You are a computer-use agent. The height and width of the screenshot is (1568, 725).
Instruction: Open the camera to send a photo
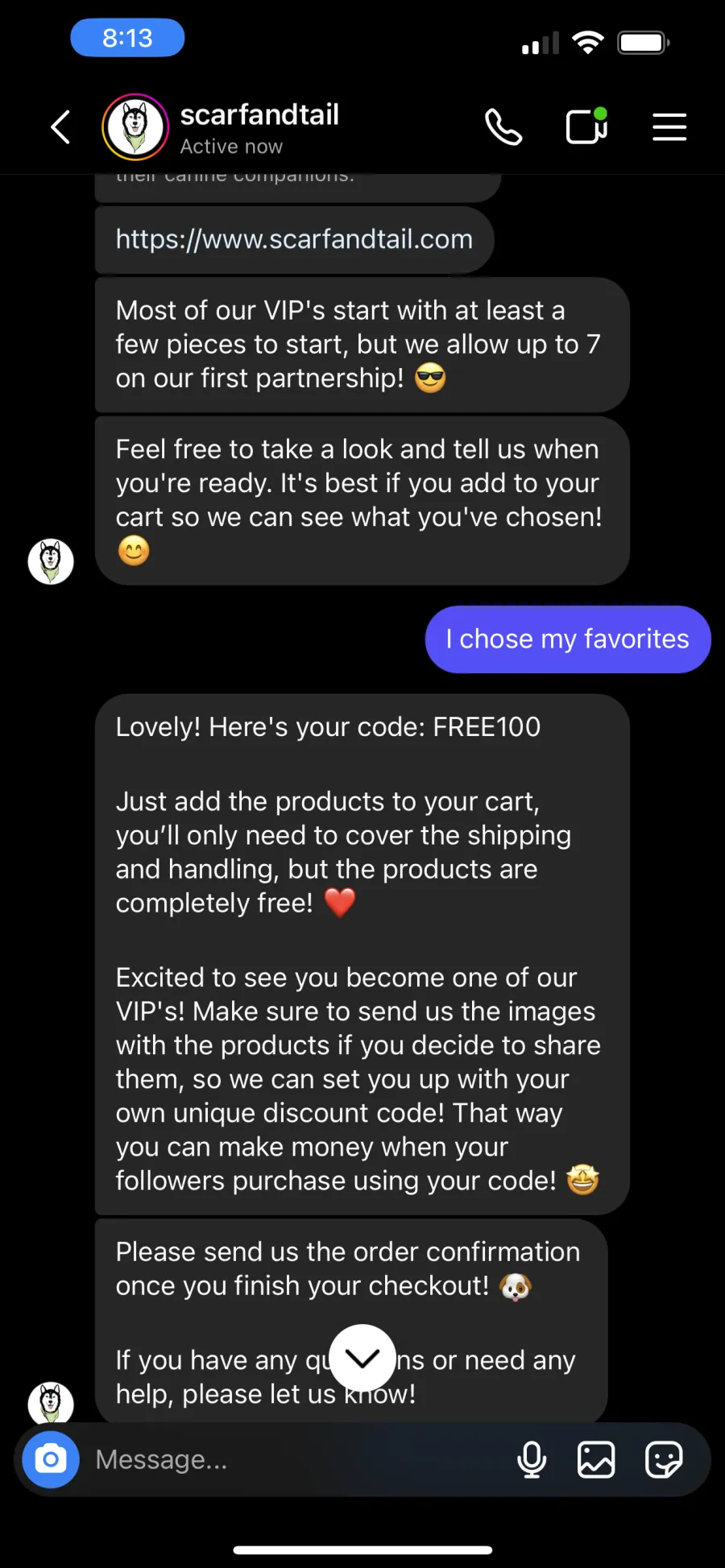pos(51,1459)
